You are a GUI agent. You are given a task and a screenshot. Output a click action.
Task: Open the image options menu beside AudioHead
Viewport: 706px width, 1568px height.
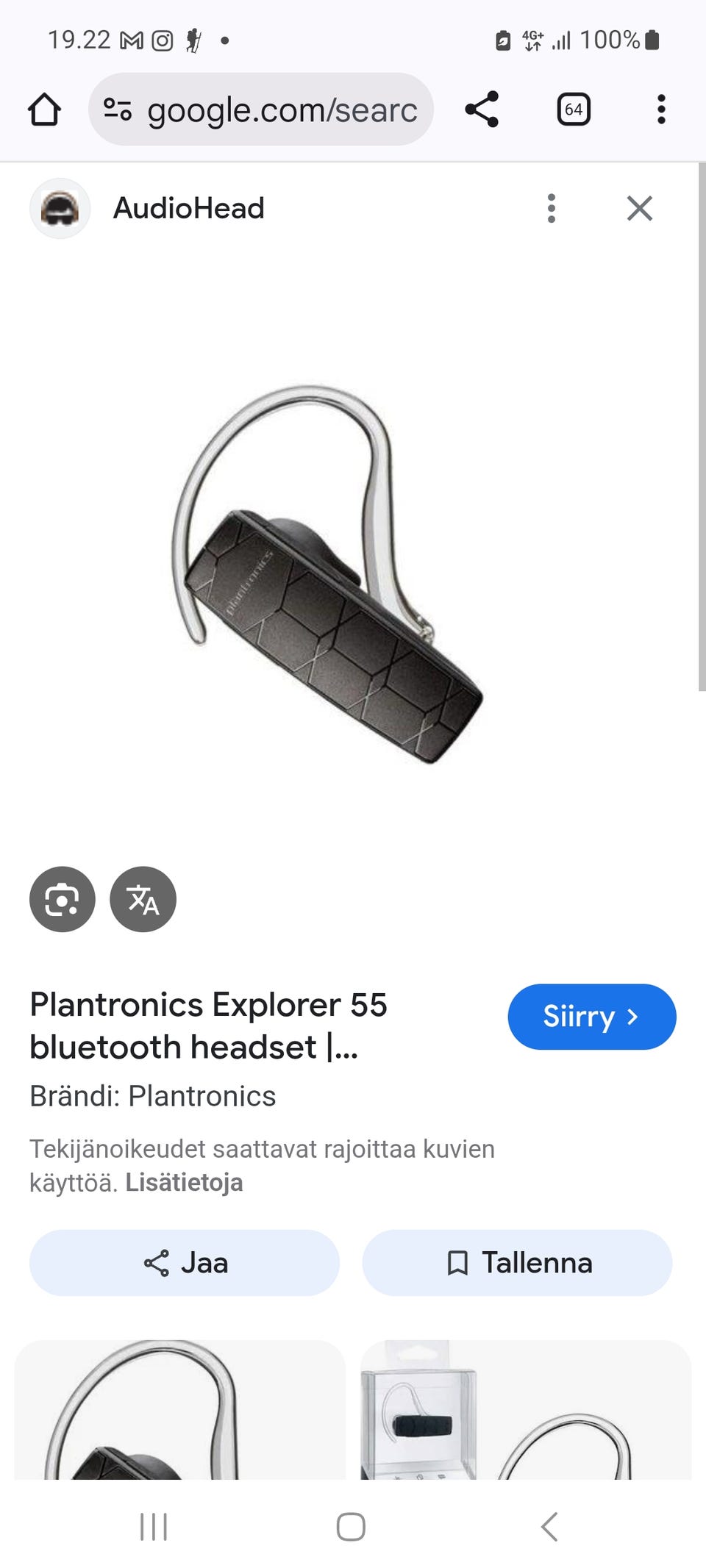point(552,208)
